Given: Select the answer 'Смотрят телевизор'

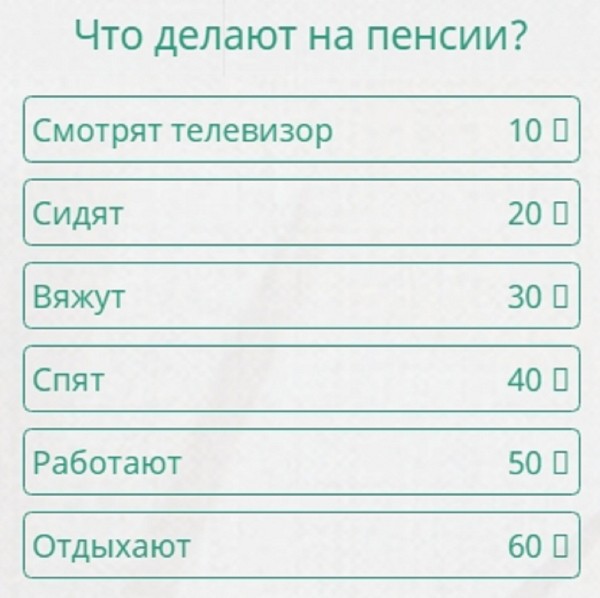Looking at the screenshot, I should click(x=300, y=130).
